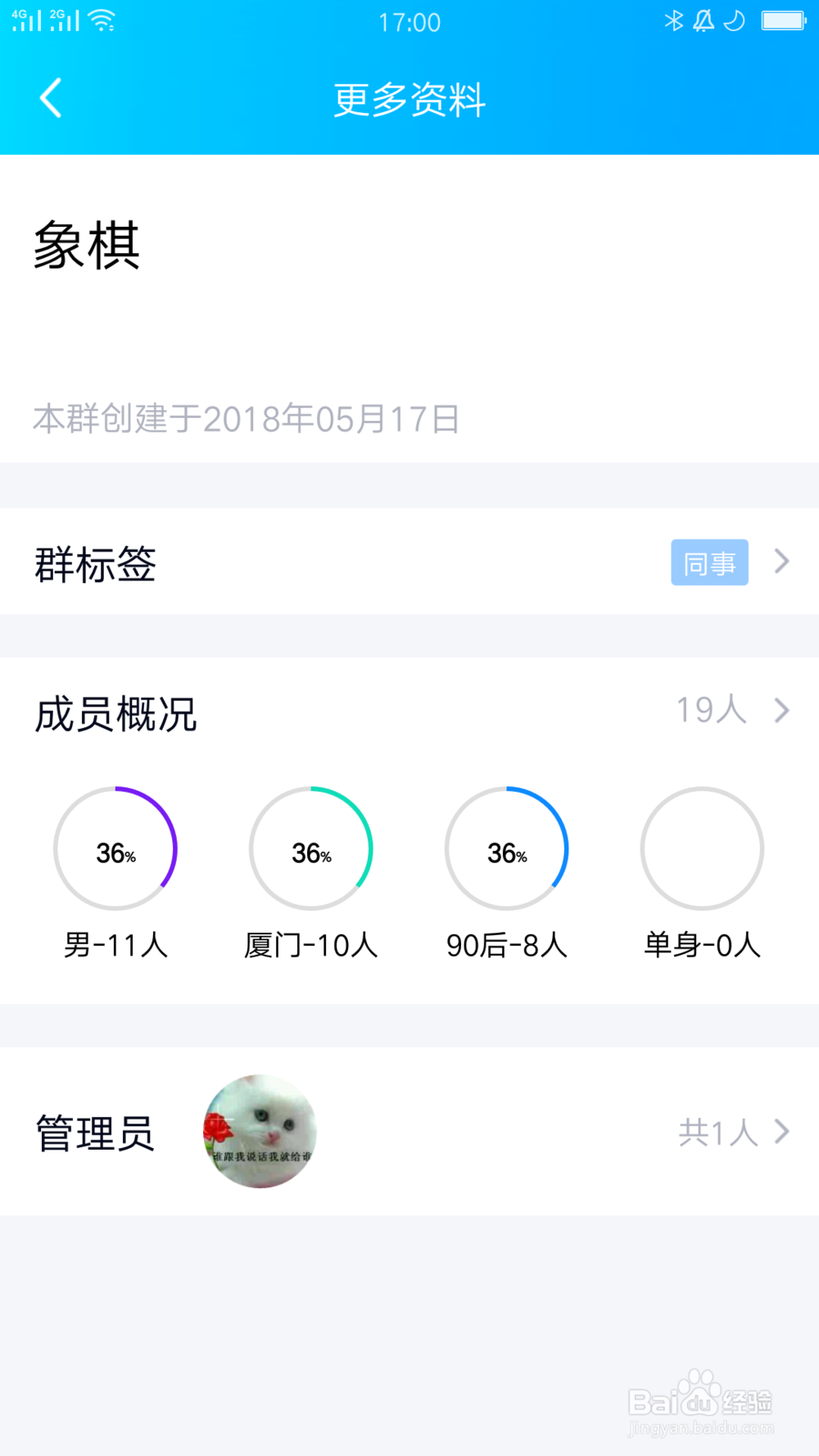
Task: Expand the 成员概况 member overview details
Action: click(781, 711)
